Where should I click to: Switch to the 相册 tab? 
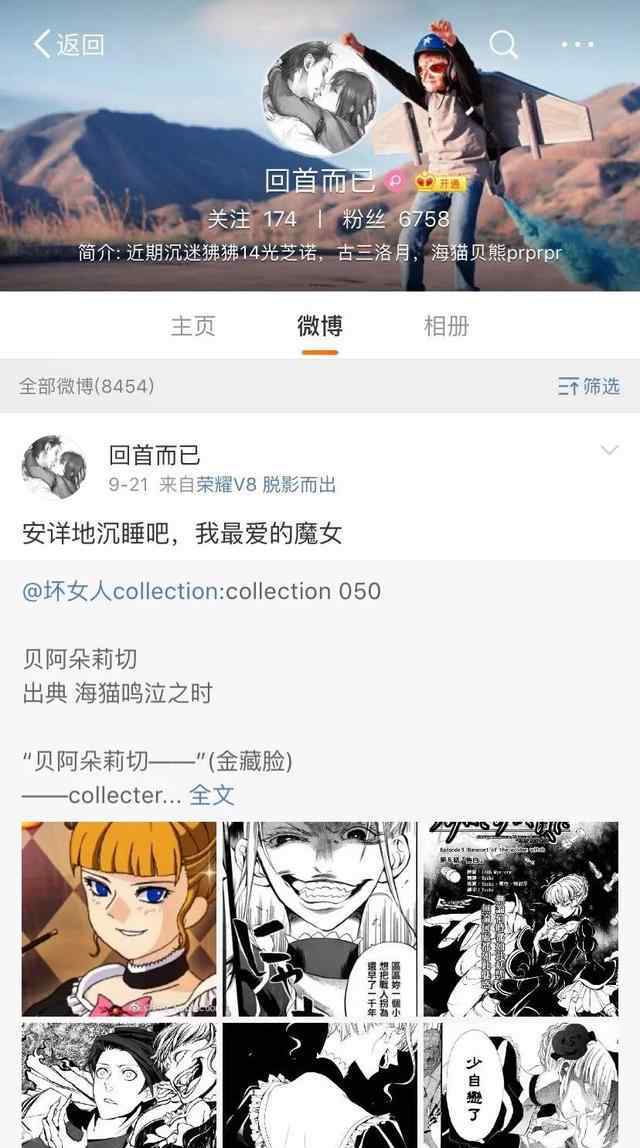(447, 326)
